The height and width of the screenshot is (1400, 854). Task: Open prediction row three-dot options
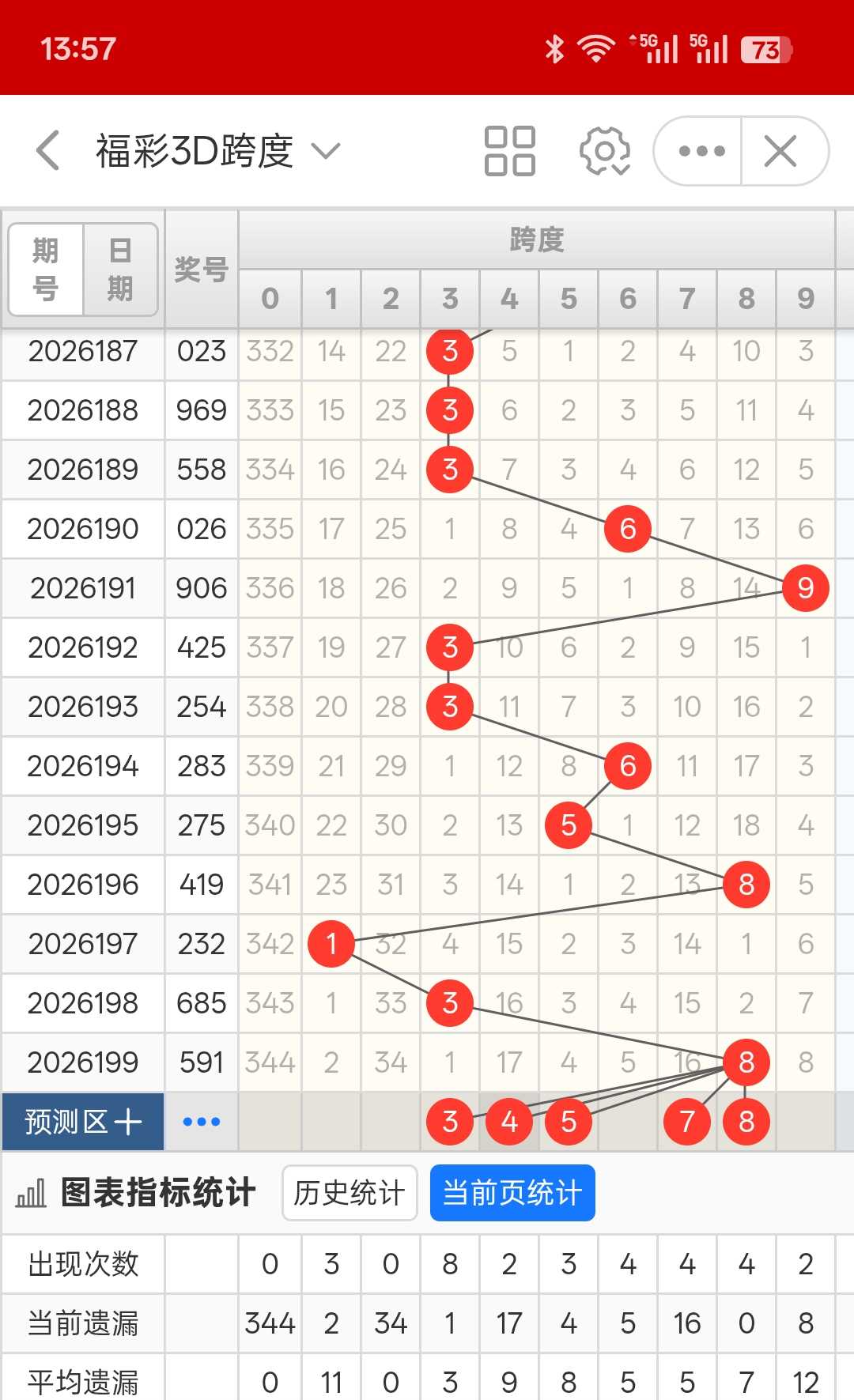pyautogui.click(x=202, y=1122)
